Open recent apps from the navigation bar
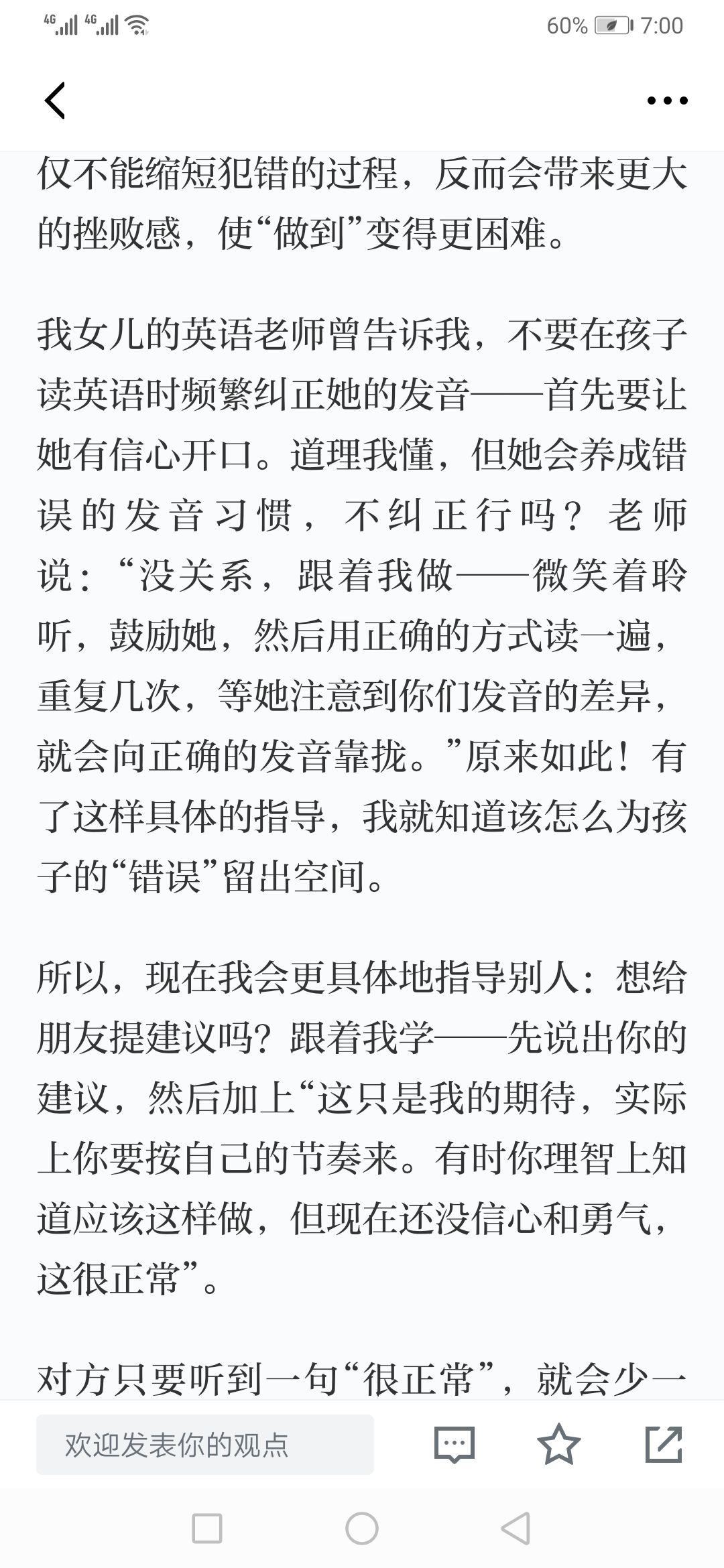The width and height of the screenshot is (724, 1568). click(x=207, y=1529)
